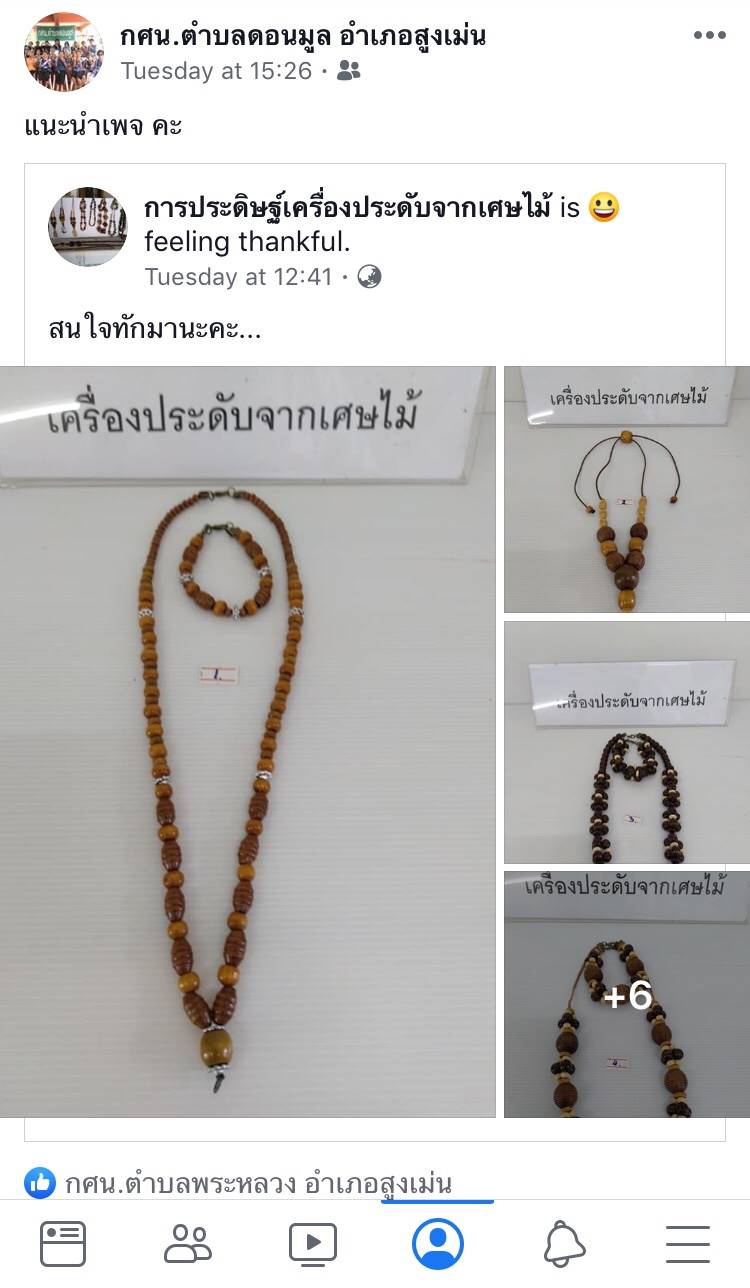Image resolution: width=750 pixels, height=1288 pixels.
Task: Switch to the News Feed tab
Action: click(x=63, y=1245)
